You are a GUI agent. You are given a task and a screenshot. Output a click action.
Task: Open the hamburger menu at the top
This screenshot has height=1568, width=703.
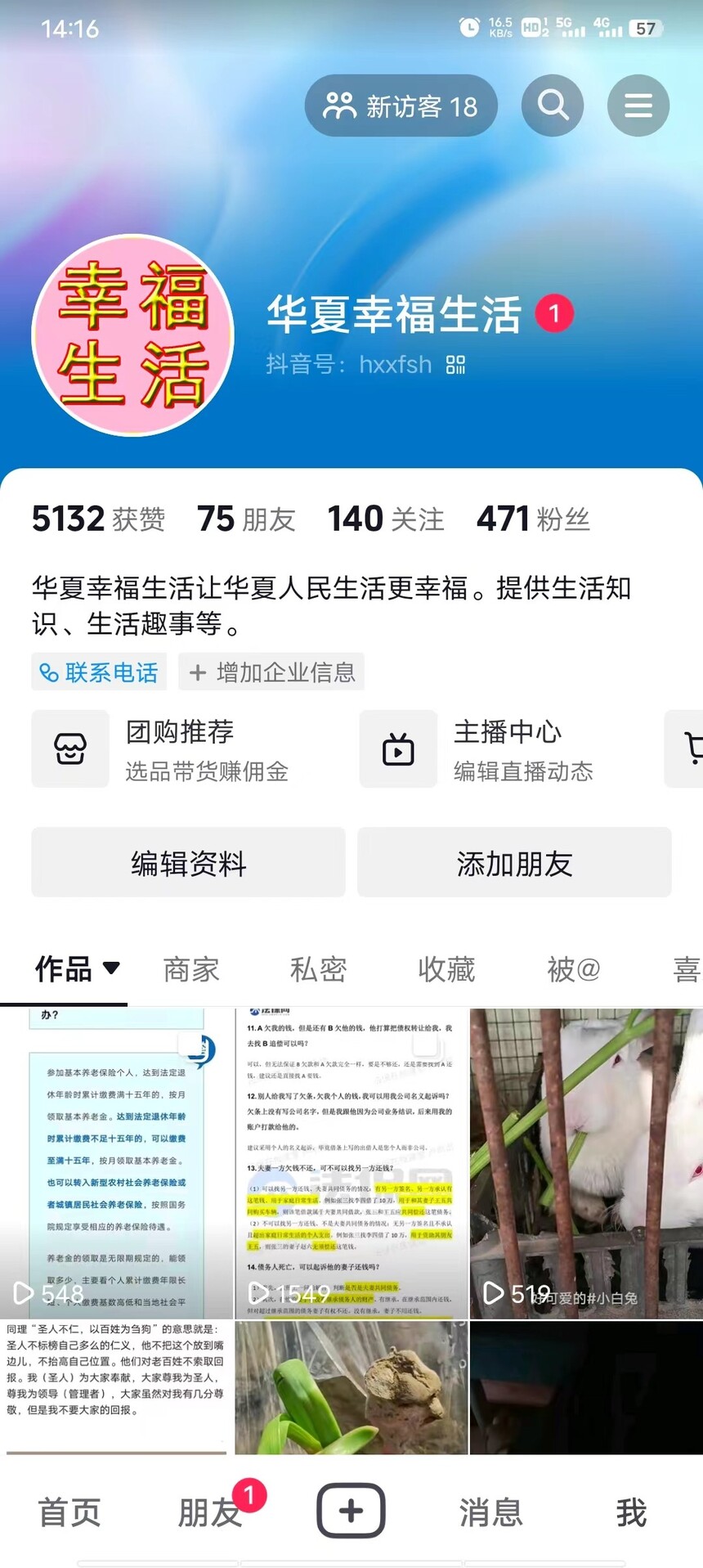(638, 106)
